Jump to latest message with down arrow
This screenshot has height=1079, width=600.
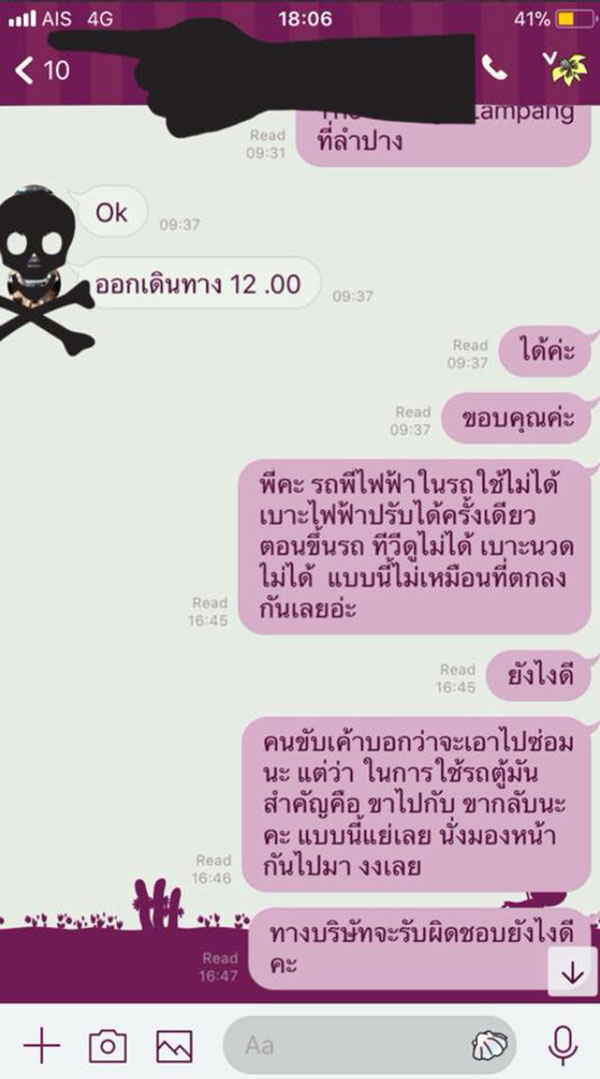pos(572,973)
